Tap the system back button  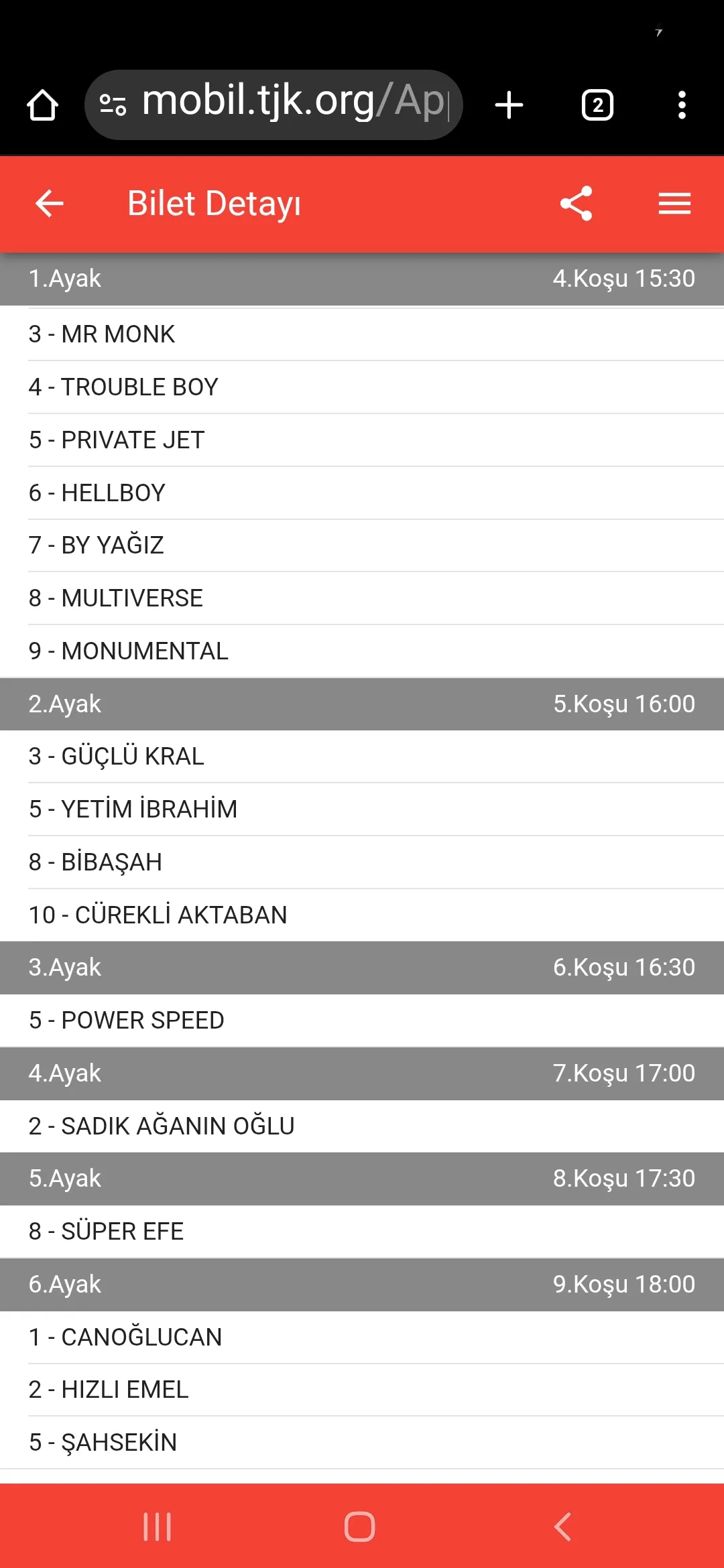click(562, 1526)
